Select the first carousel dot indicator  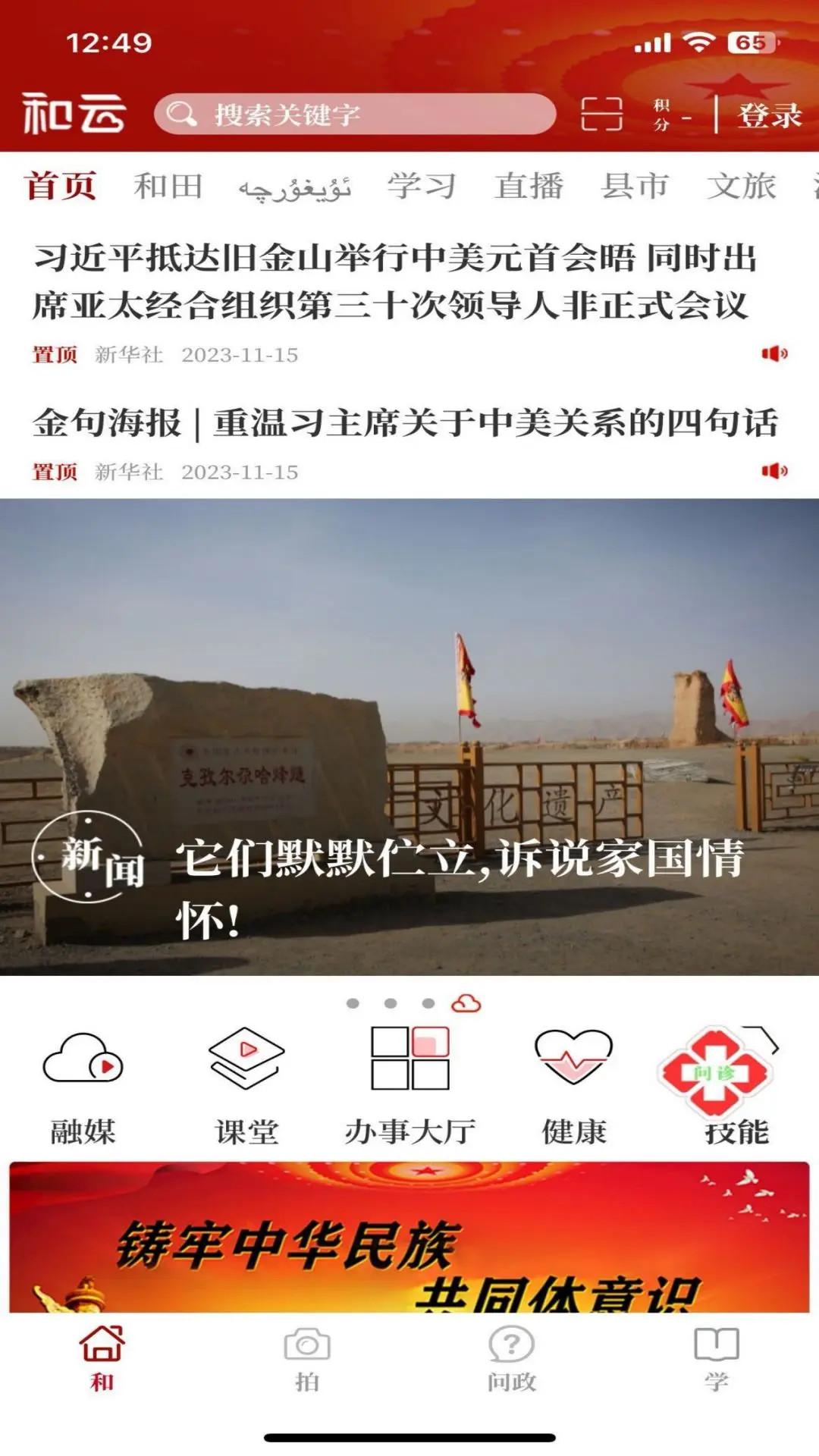click(352, 1003)
